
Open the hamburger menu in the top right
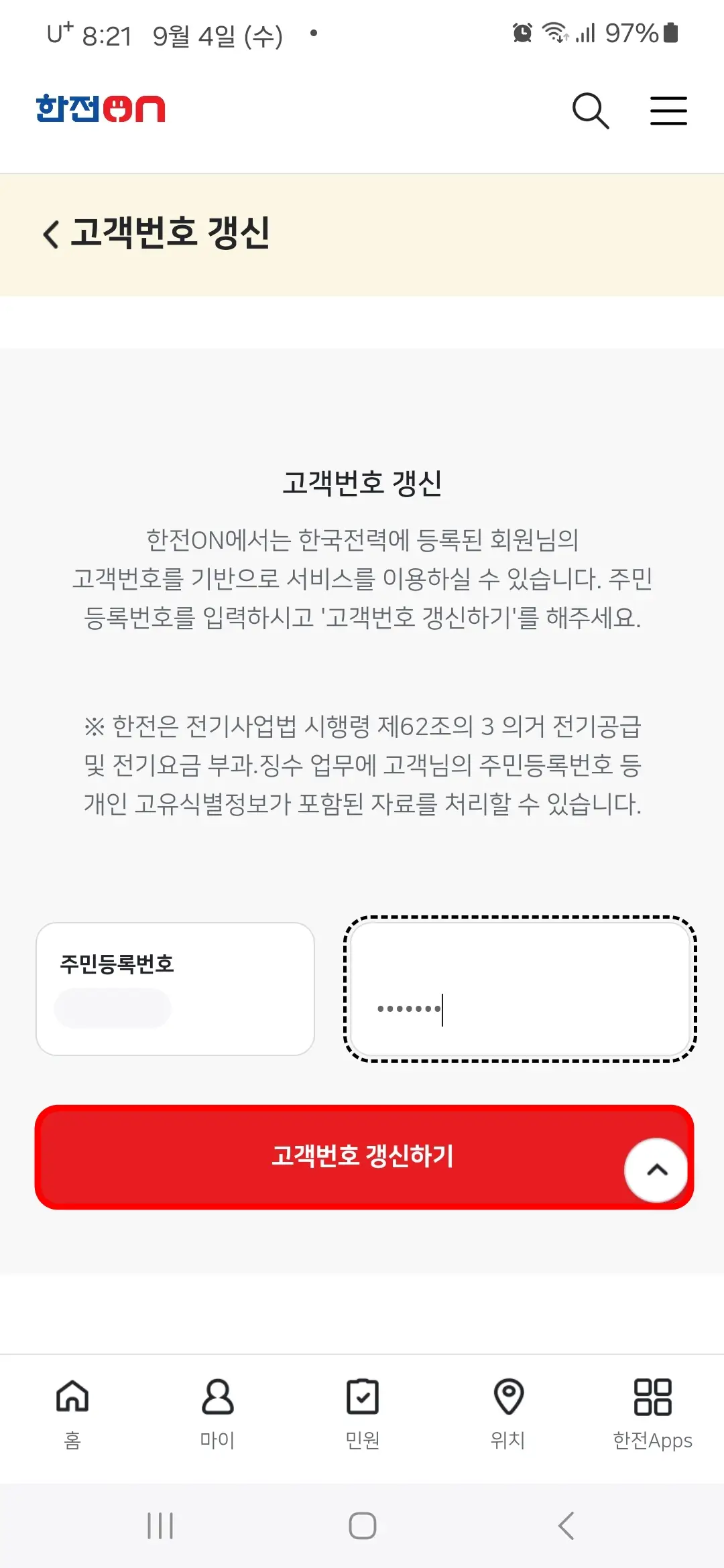668,111
